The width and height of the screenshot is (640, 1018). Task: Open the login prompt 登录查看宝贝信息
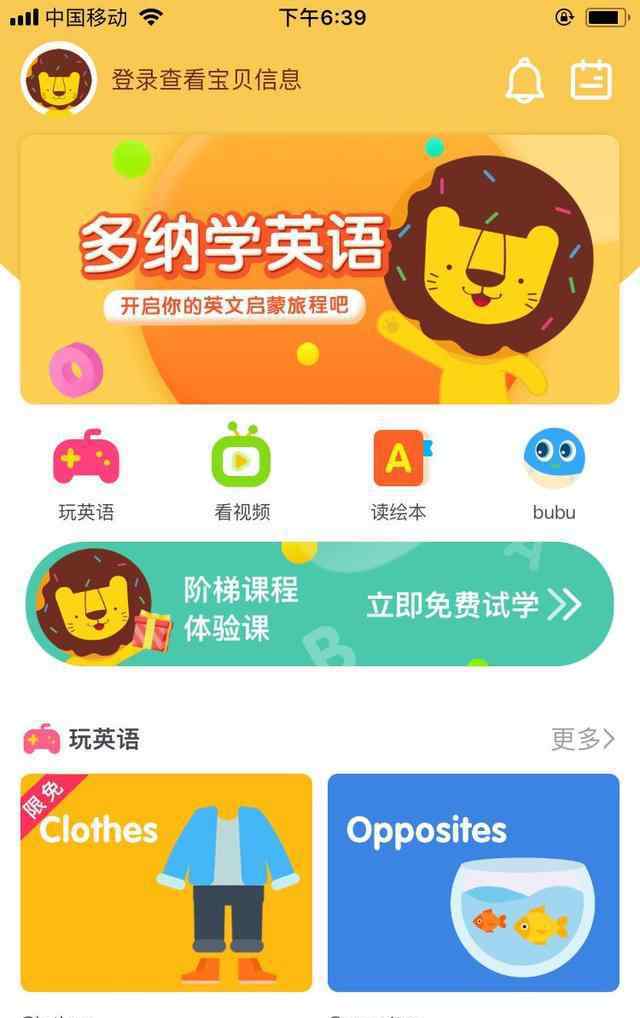(206, 80)
